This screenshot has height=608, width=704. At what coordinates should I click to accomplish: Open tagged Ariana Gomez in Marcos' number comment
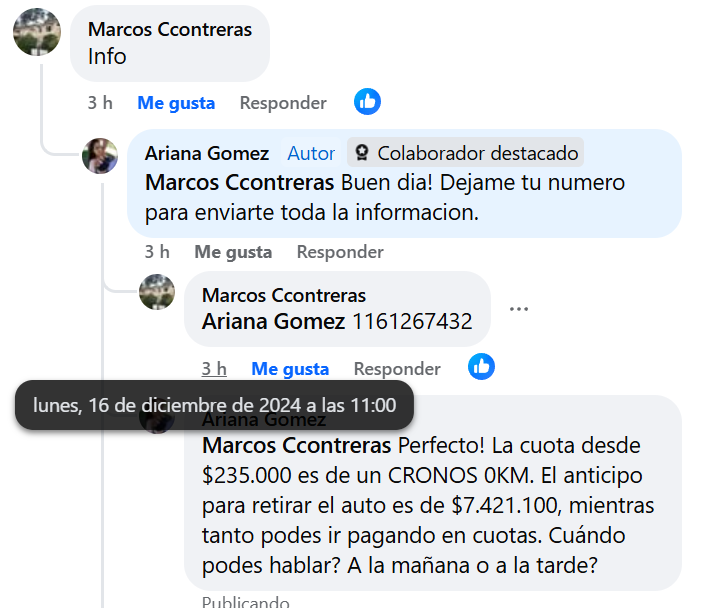tap(273, 322)
